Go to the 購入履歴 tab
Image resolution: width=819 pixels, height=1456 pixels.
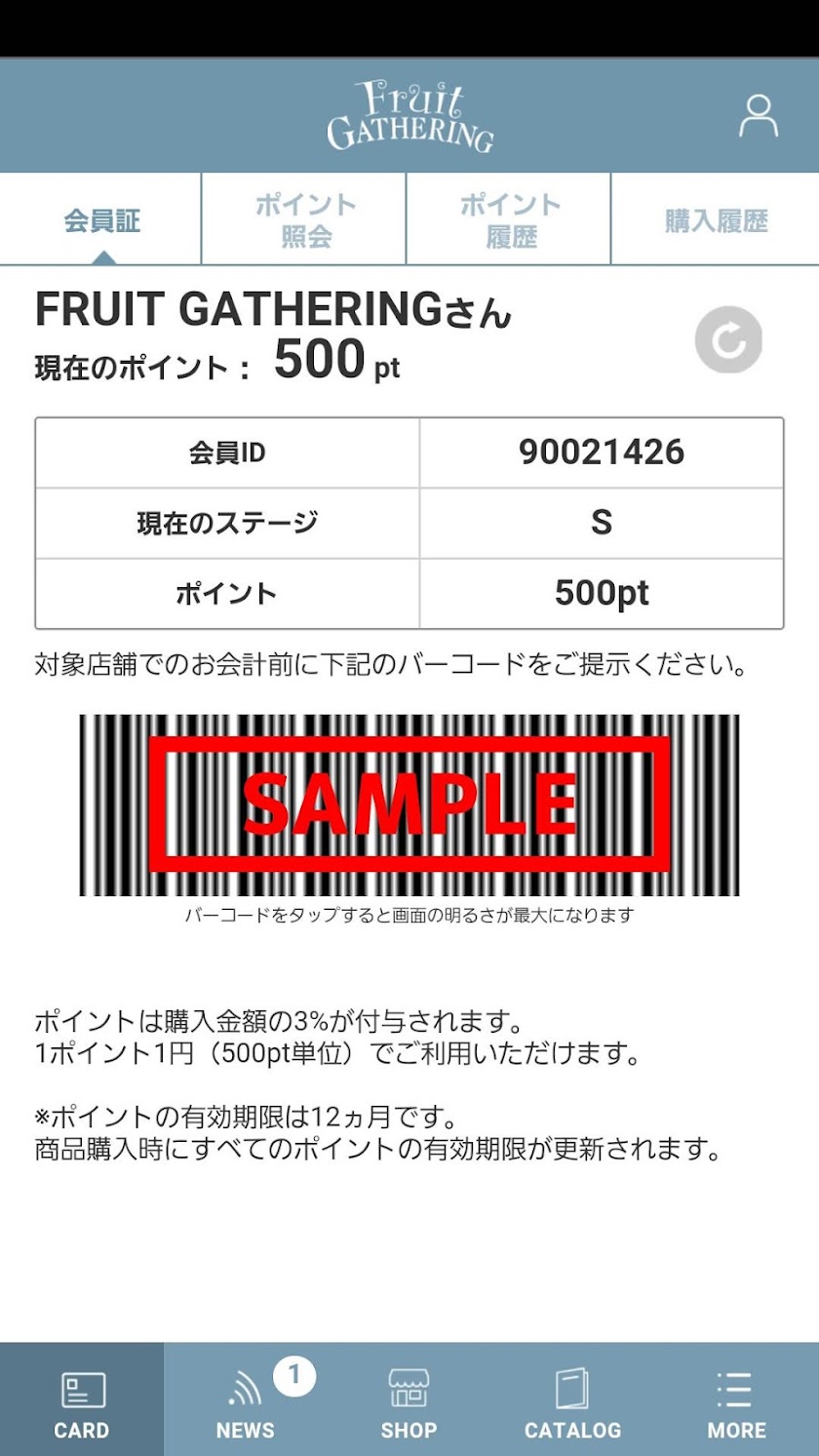(x=716, y=220)
